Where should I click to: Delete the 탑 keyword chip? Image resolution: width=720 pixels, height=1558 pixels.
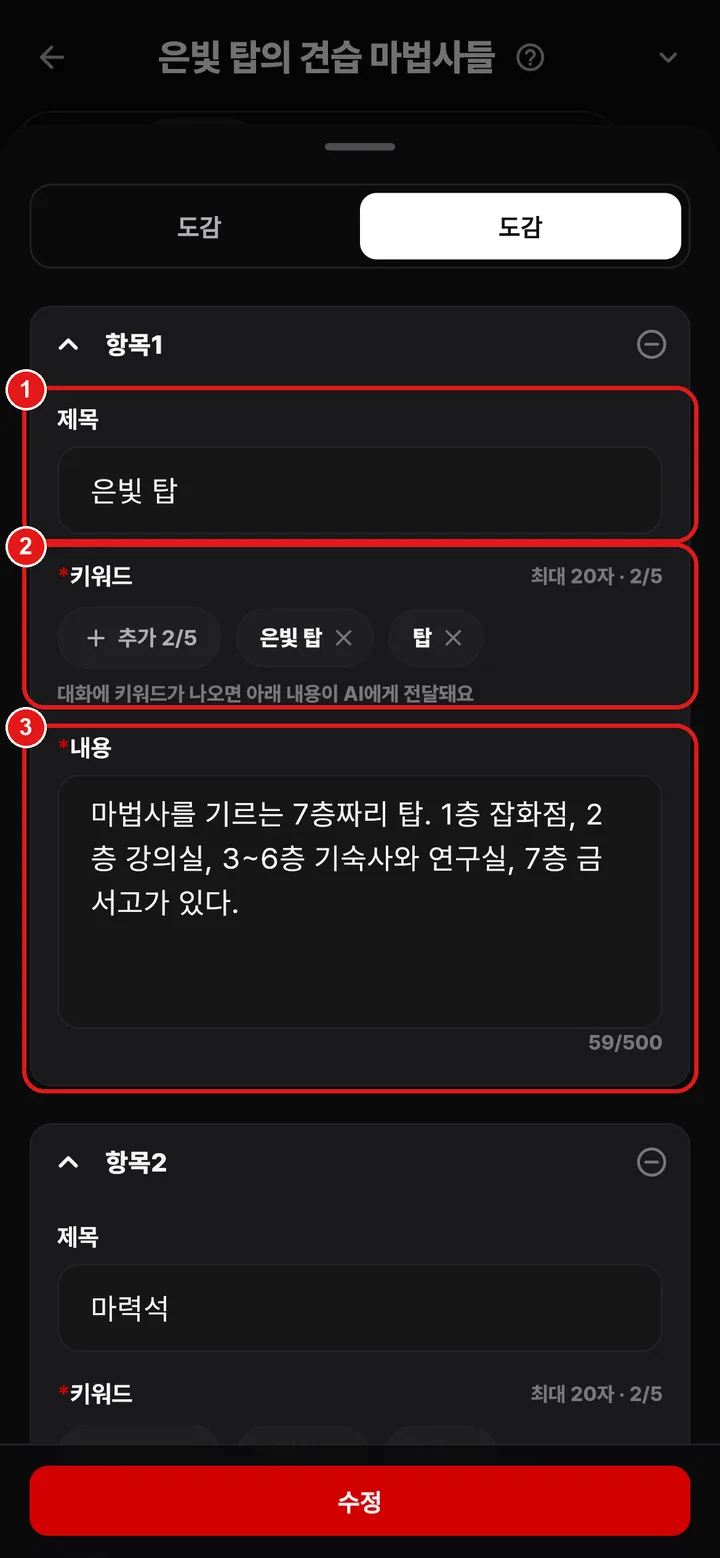pyautogui.click(x=453, y=638)
